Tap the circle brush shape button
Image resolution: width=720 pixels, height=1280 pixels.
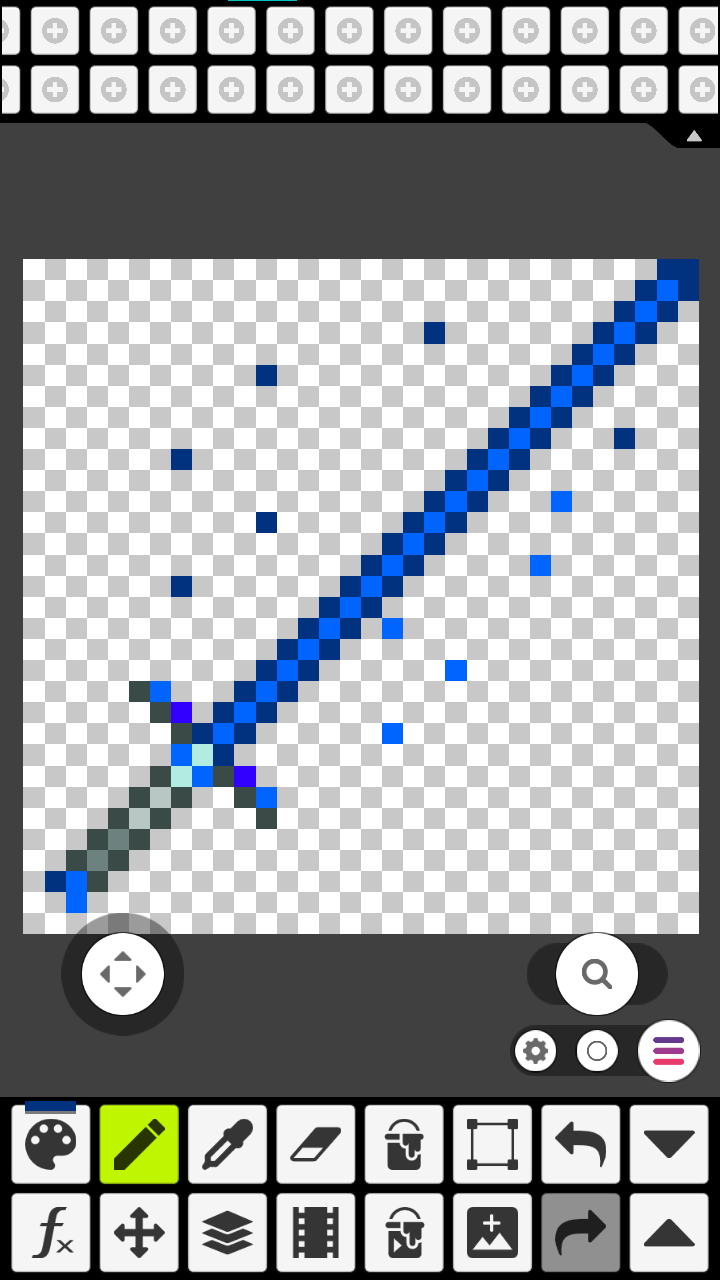tap(597, 1051)
